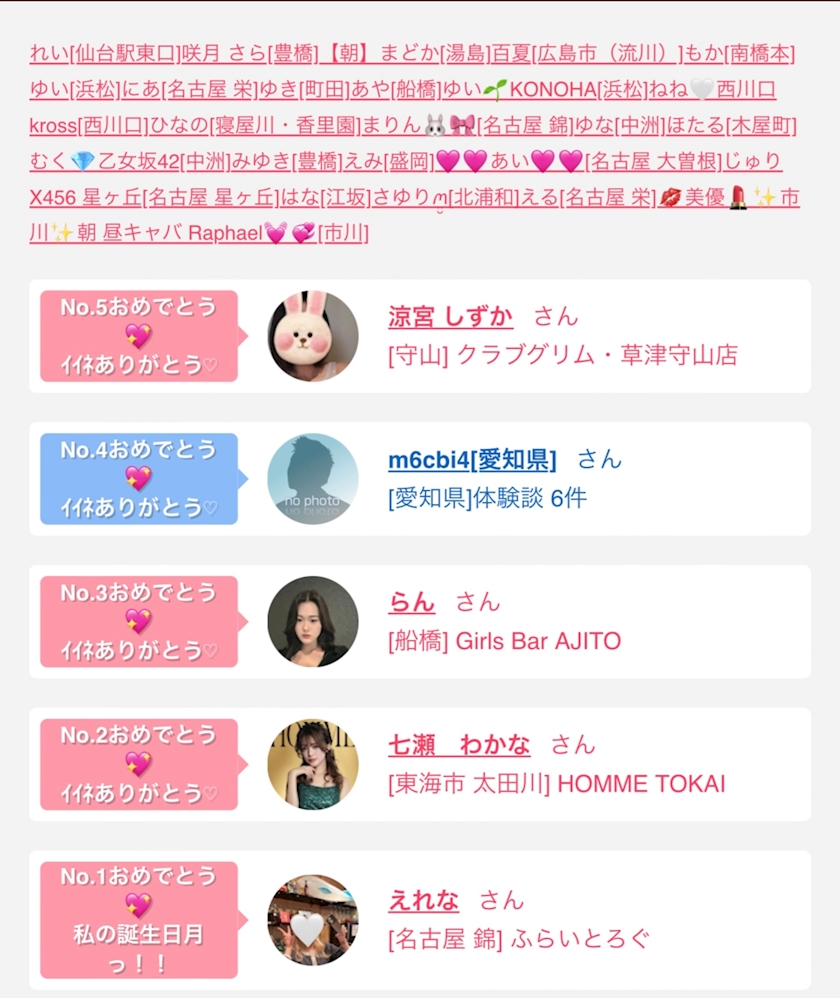Screen dimensions: 840x998
Task: Open the 咲月 さら[豊橋] link
Action: (250, 53)
